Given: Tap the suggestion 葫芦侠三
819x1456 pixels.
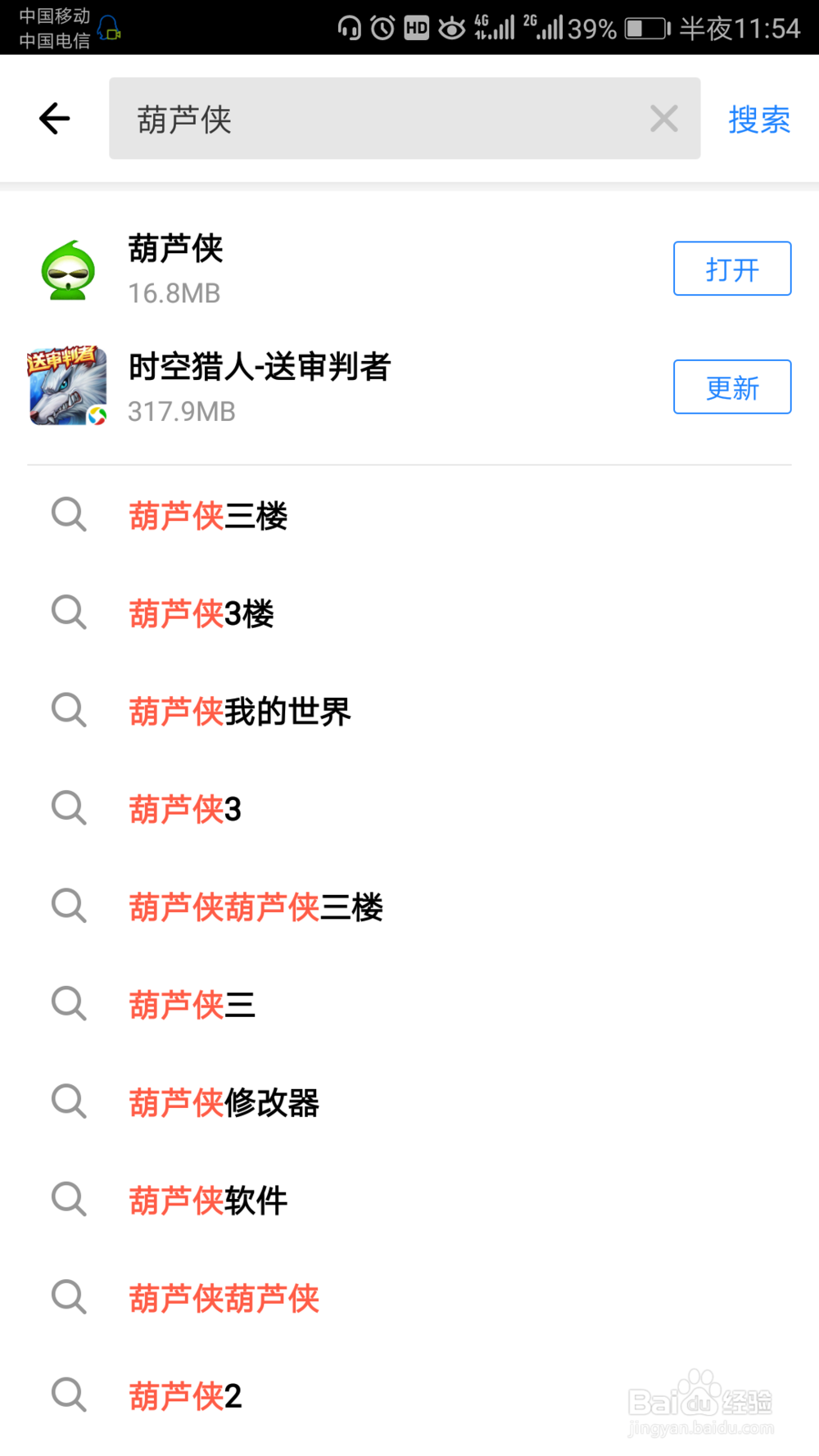Looking at the screenshot, I should point(192,1005).
